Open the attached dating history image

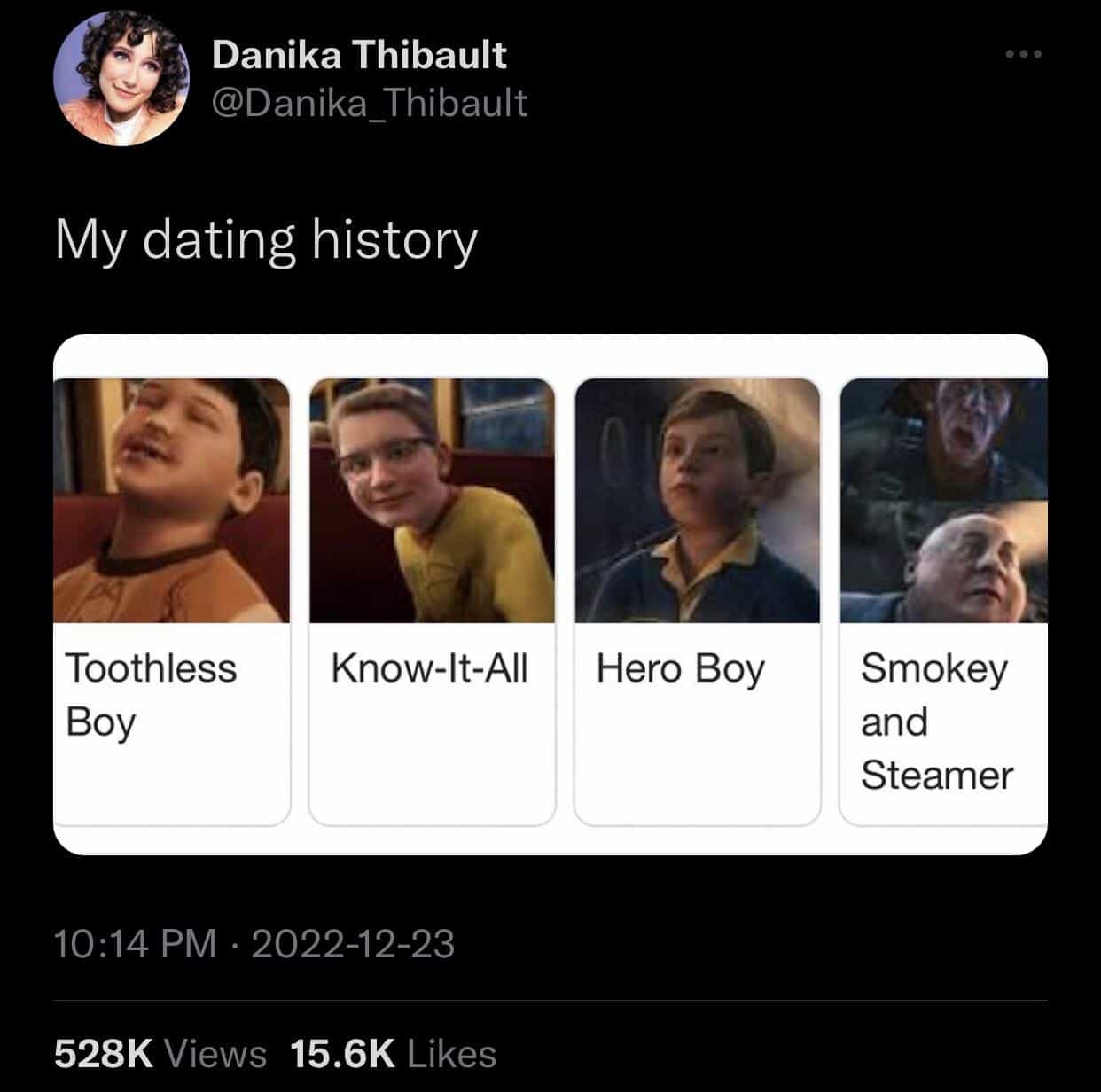[550, 594]
